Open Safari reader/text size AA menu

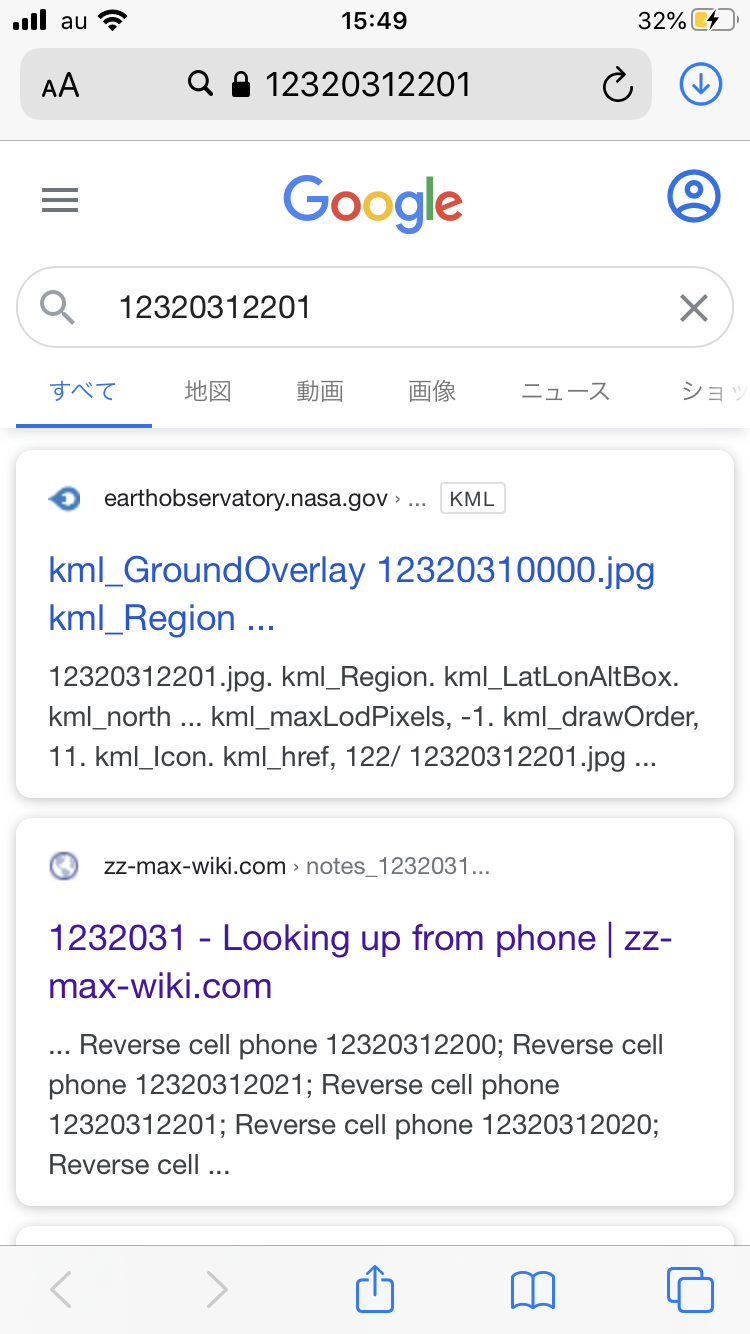[x=61, y=85]
